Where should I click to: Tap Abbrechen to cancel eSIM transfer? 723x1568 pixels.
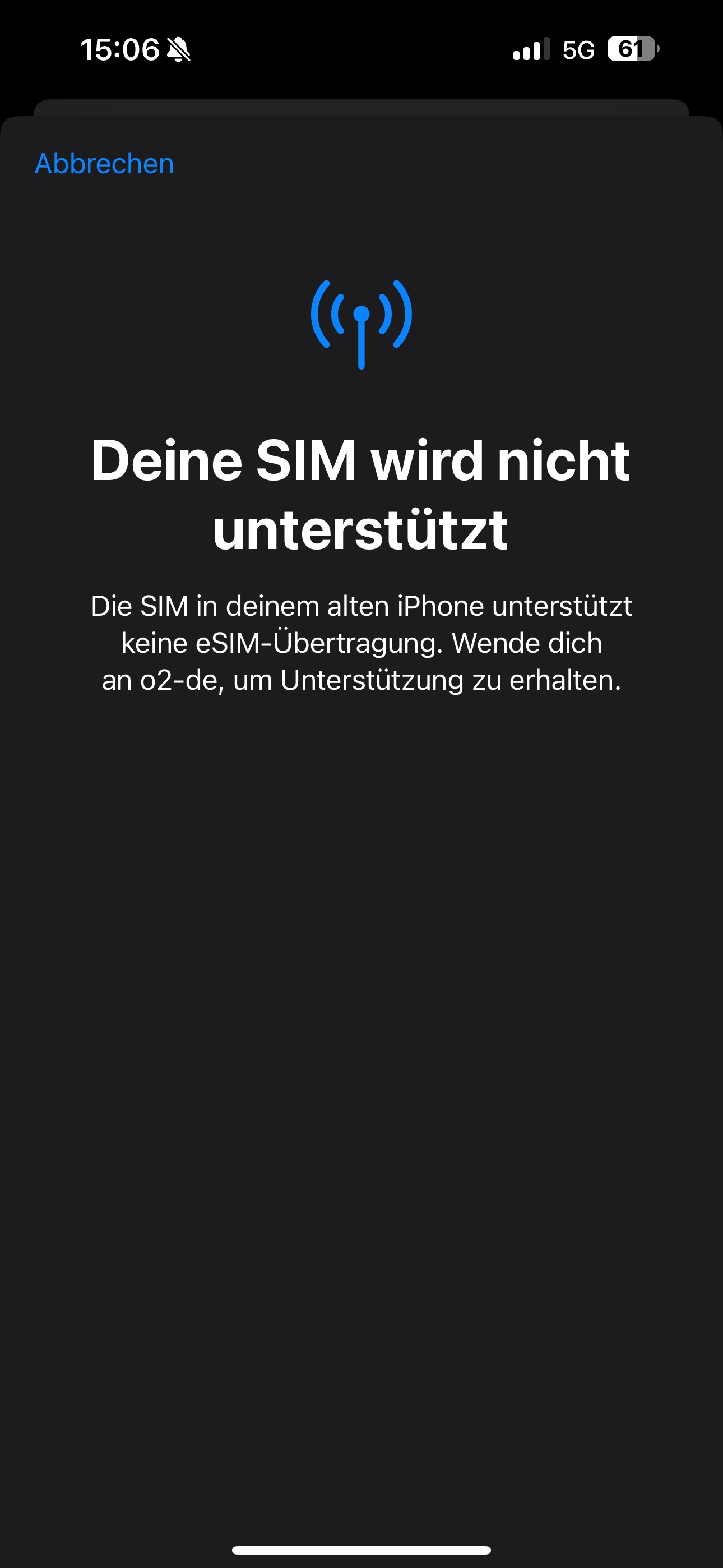pyautogui.click(x=104, y=164)
